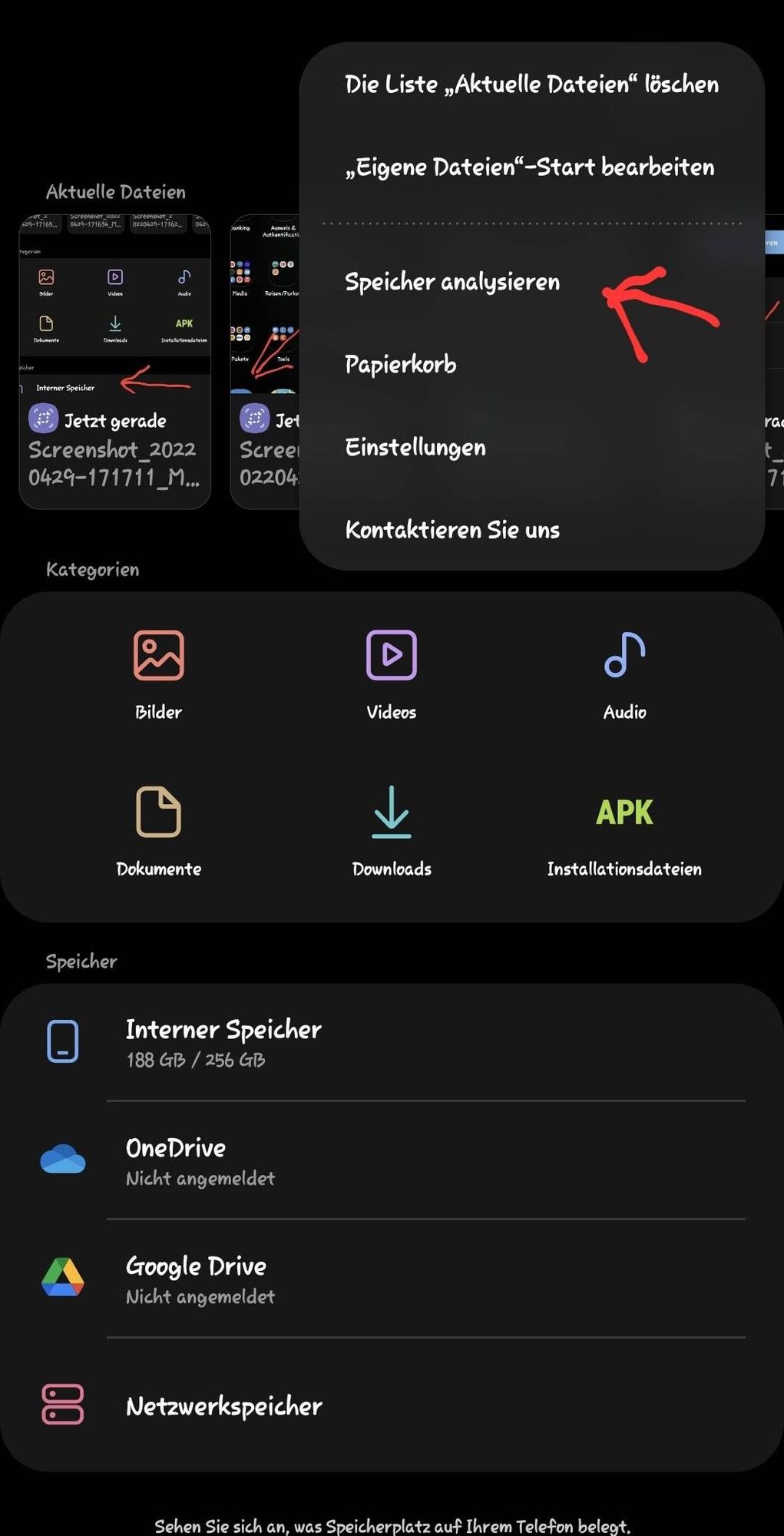The height and width of the screenshot is (1536, 784).
Task: Open 'Speicher analysieren' from the menu
Action: pos(452,282)
